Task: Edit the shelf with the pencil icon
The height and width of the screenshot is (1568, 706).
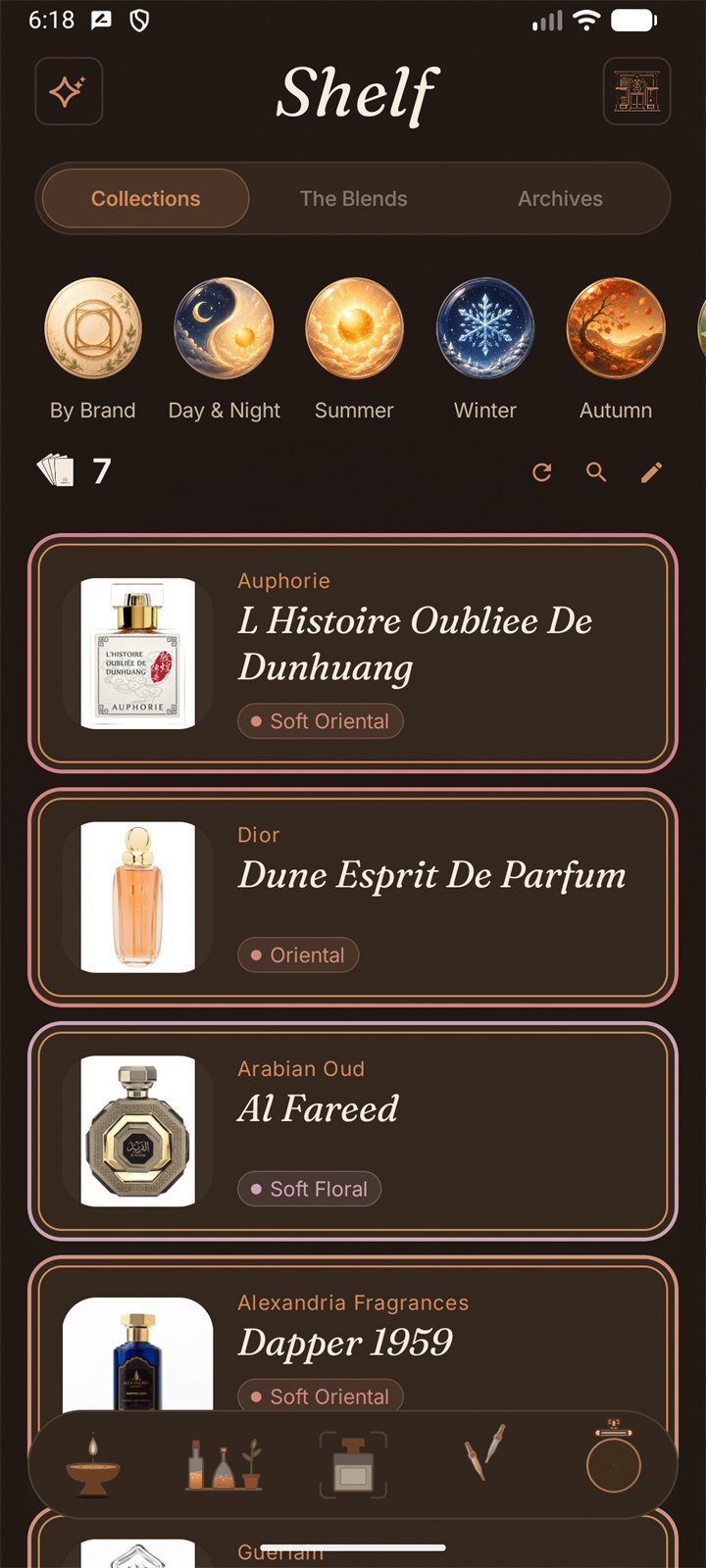Action: 651,472
